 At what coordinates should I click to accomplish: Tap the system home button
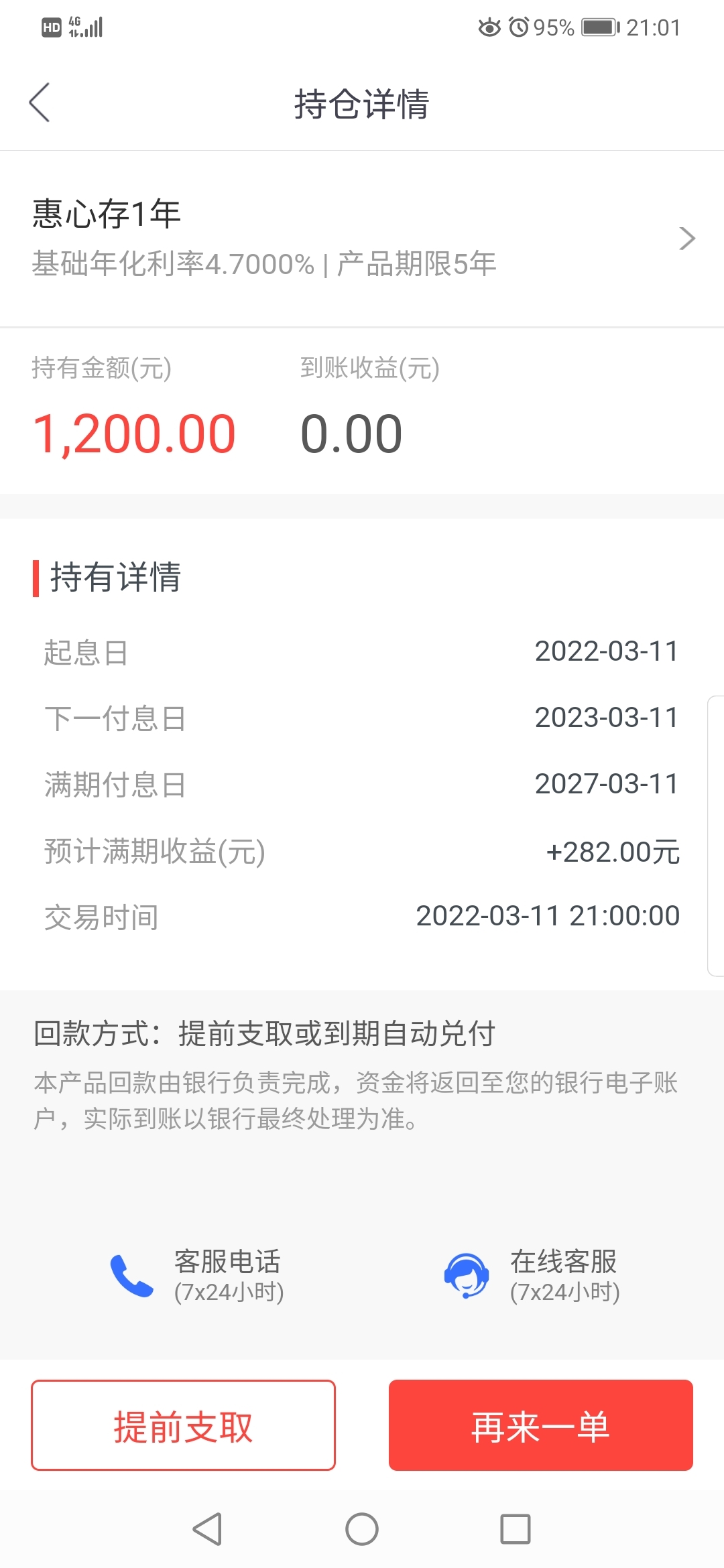pyautogui.click(x=362, y=1529)
